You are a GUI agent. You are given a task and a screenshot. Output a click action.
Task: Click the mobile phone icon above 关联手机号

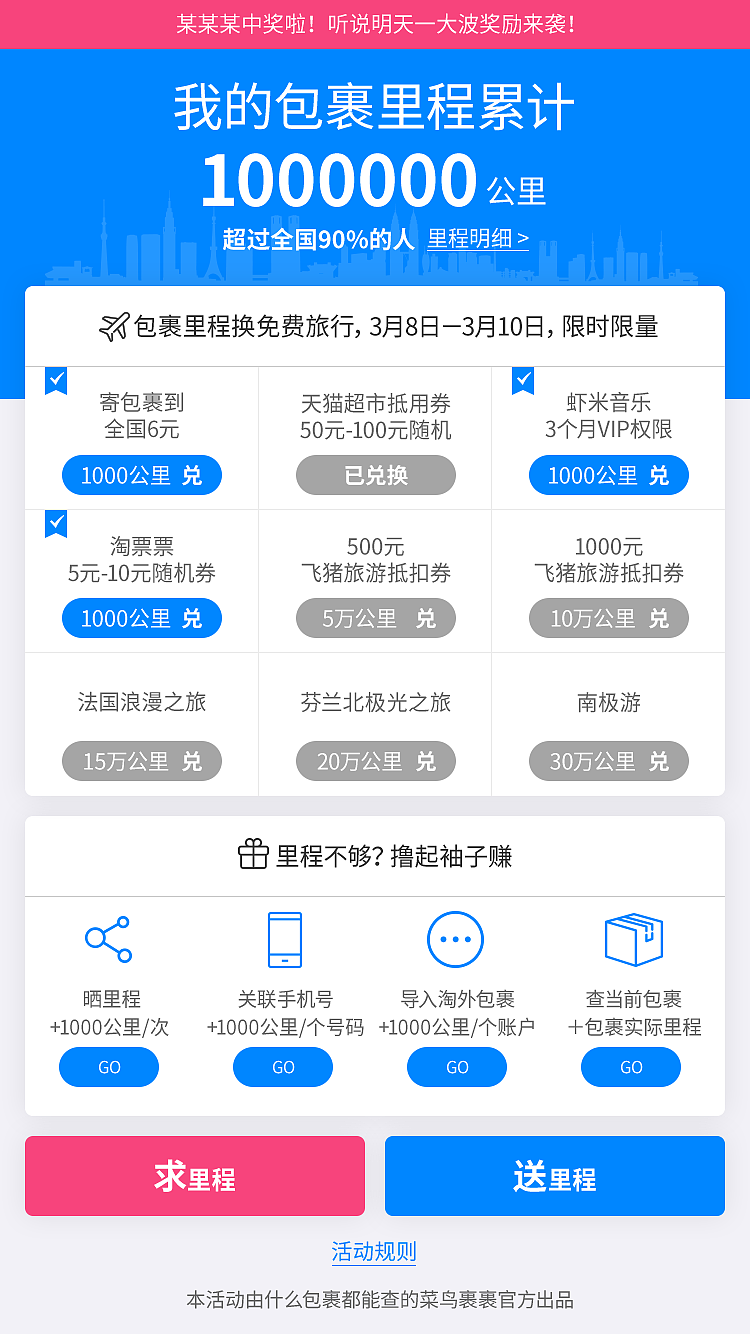click(x=283, y=938)
